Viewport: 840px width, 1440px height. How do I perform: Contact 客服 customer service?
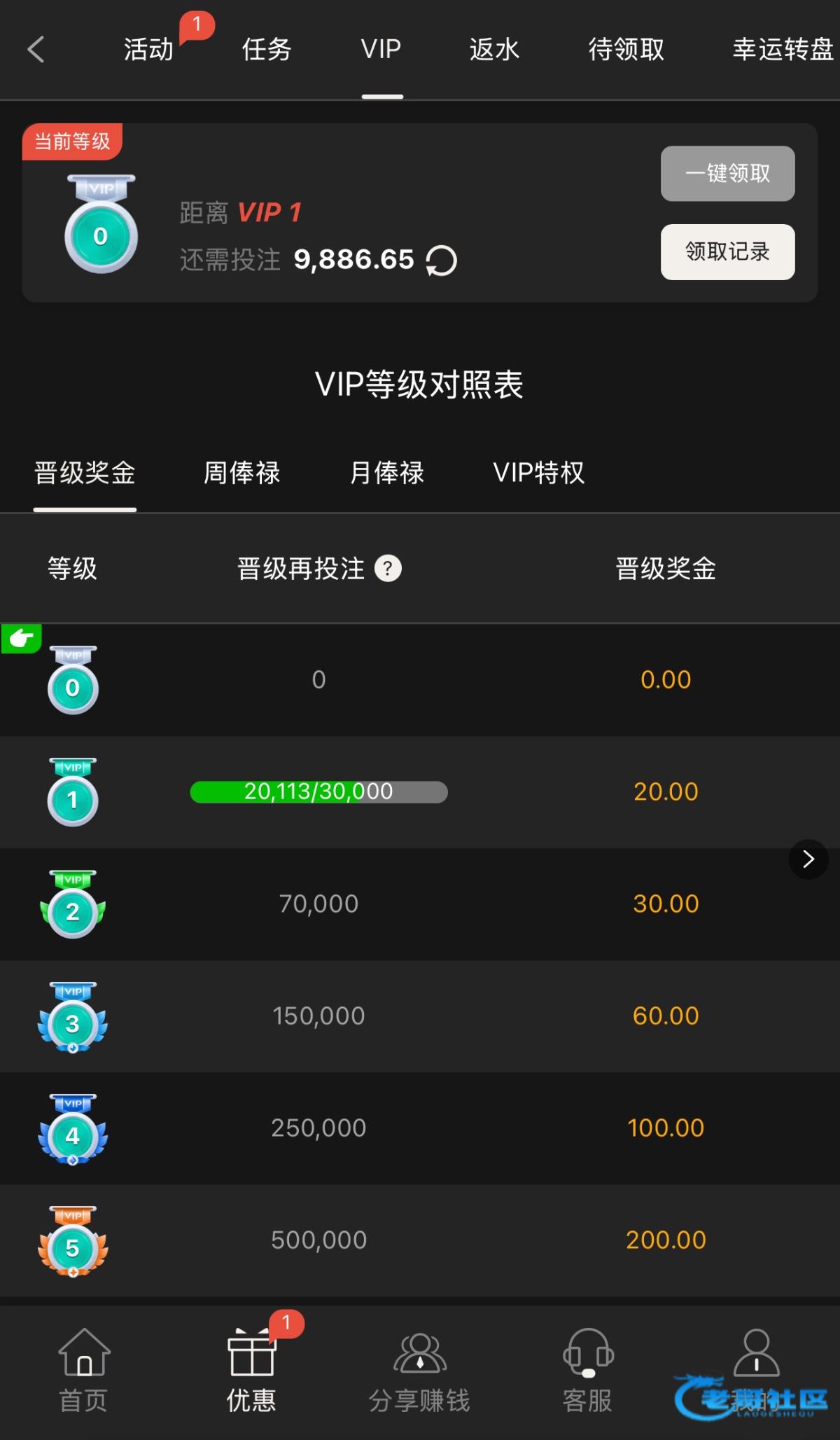588,1371
